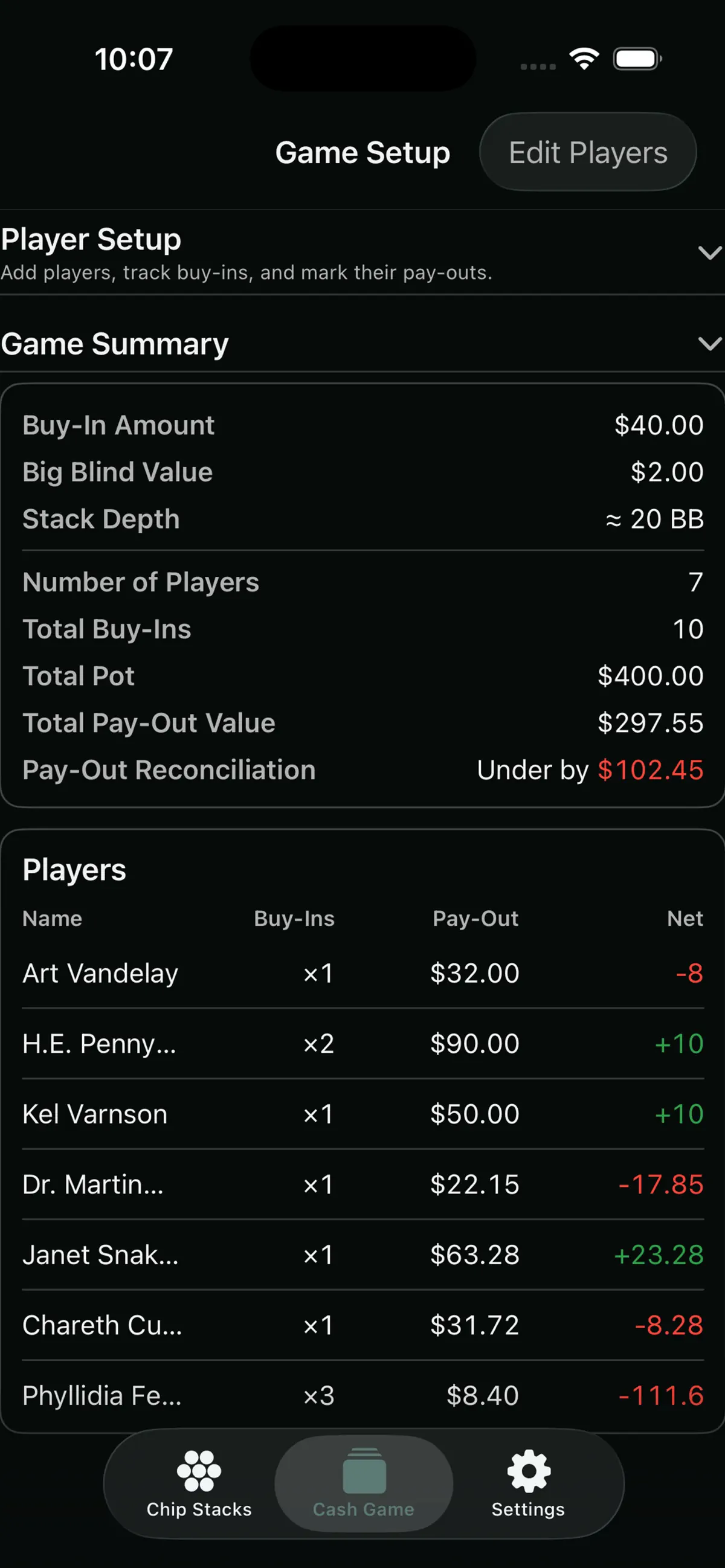Open the Settings tab

click(529, 1484)
